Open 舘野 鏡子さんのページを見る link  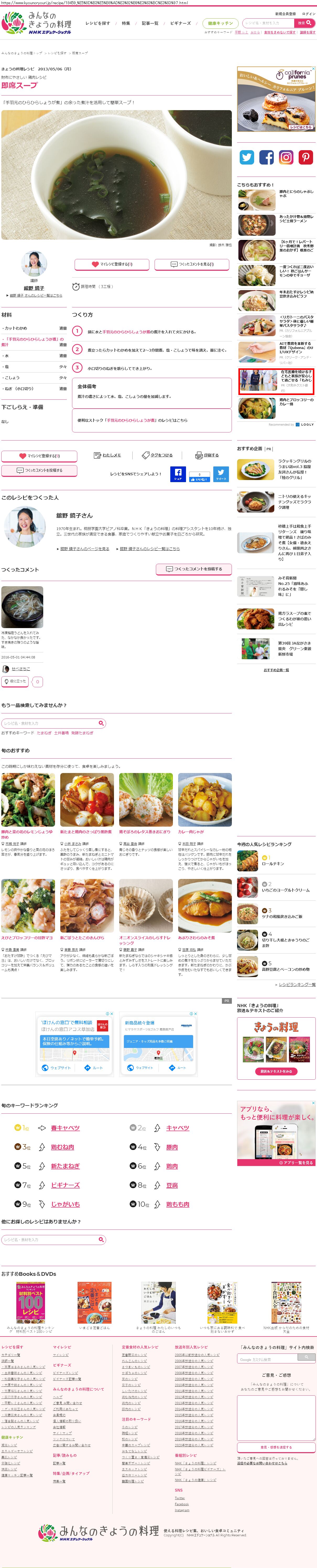pos(84,549)
